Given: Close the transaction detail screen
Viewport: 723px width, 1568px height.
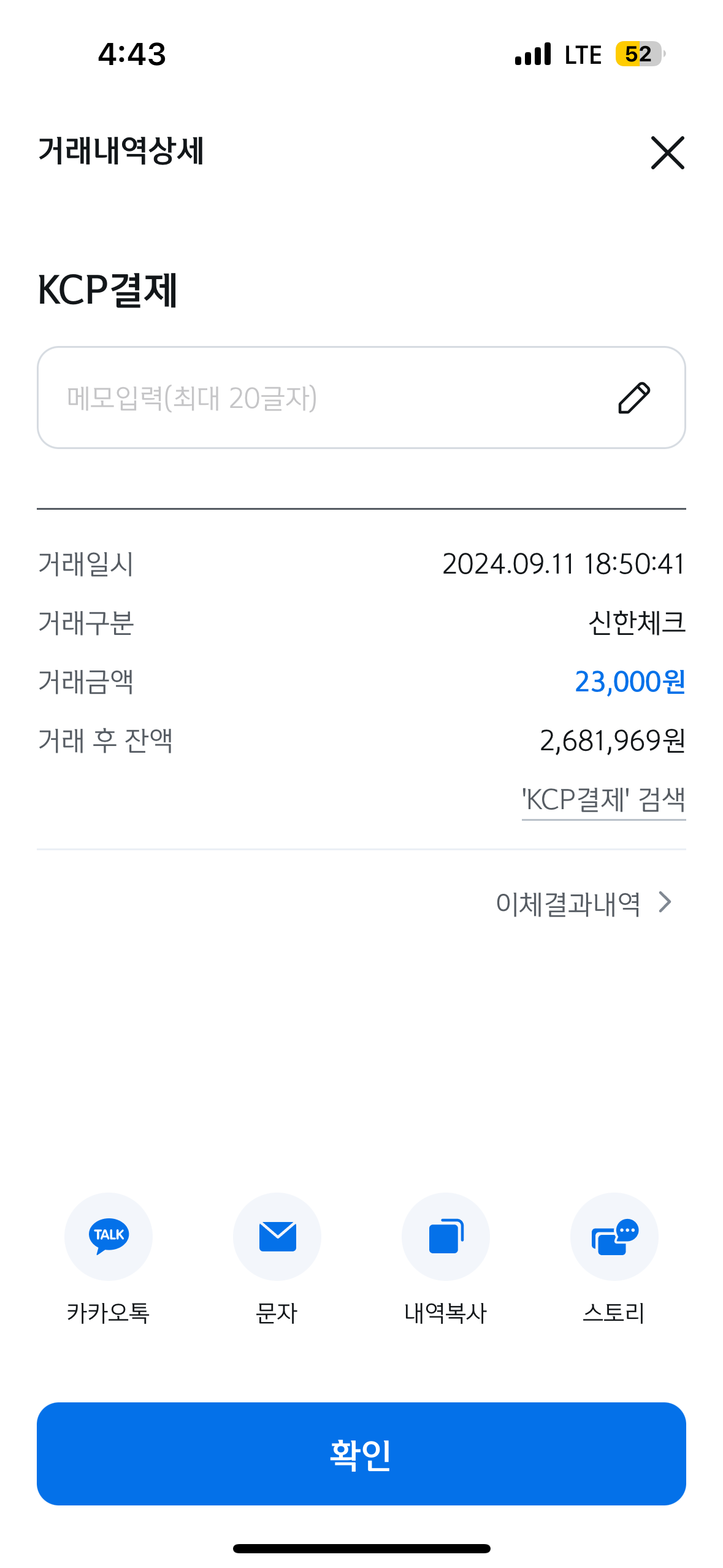Looking at the screenshot, I should coord(667,153).
